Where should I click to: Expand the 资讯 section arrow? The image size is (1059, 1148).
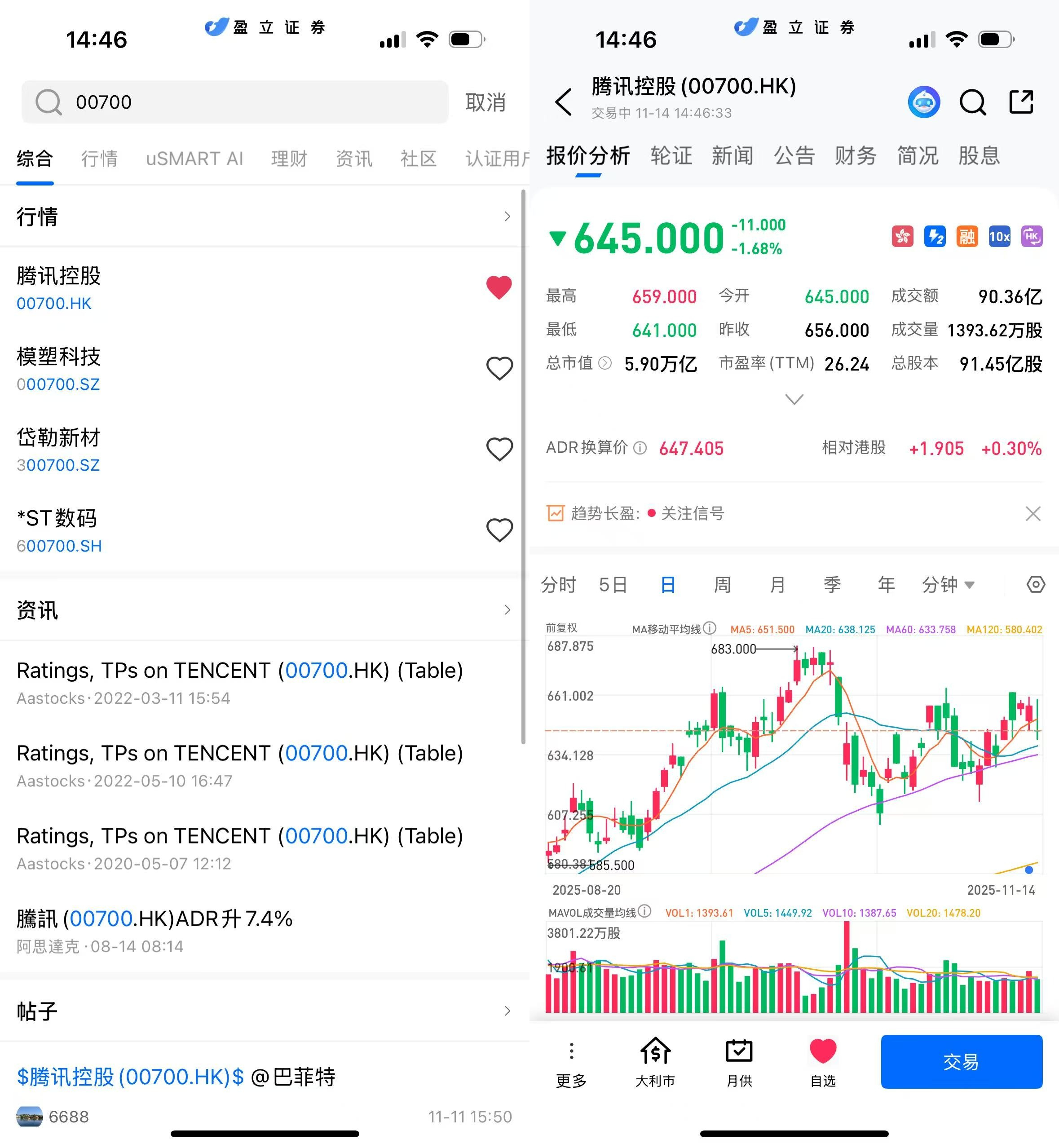(507, 610)
